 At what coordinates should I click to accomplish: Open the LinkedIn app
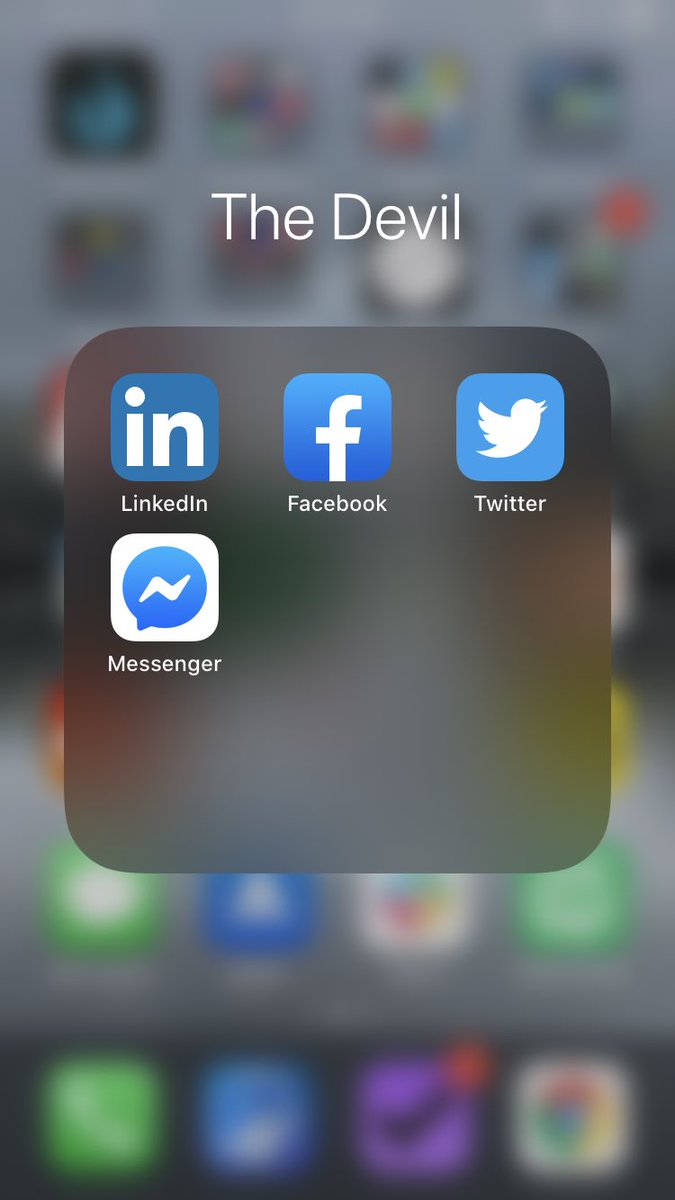(164, 427)
